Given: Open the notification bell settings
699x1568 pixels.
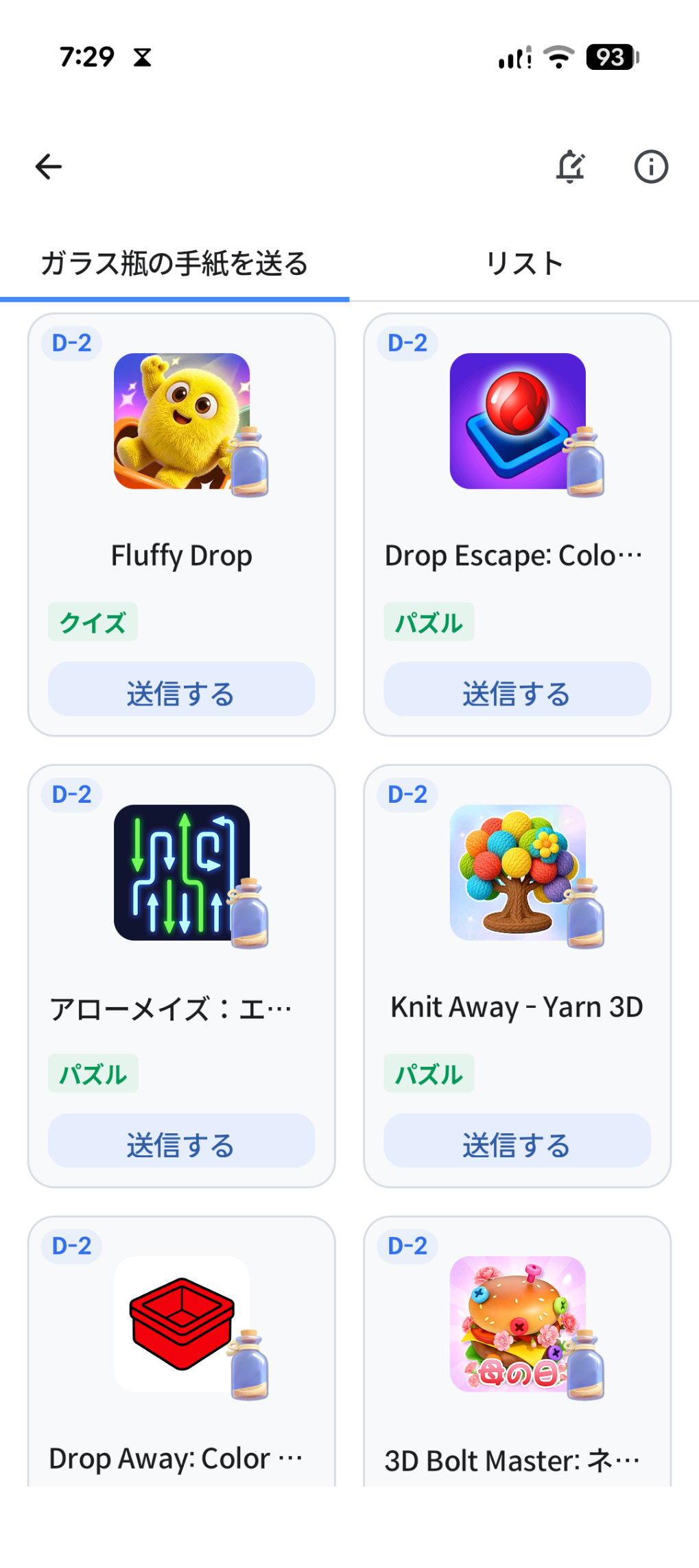Looking at the screenshot, I should (x=570, y=167).
